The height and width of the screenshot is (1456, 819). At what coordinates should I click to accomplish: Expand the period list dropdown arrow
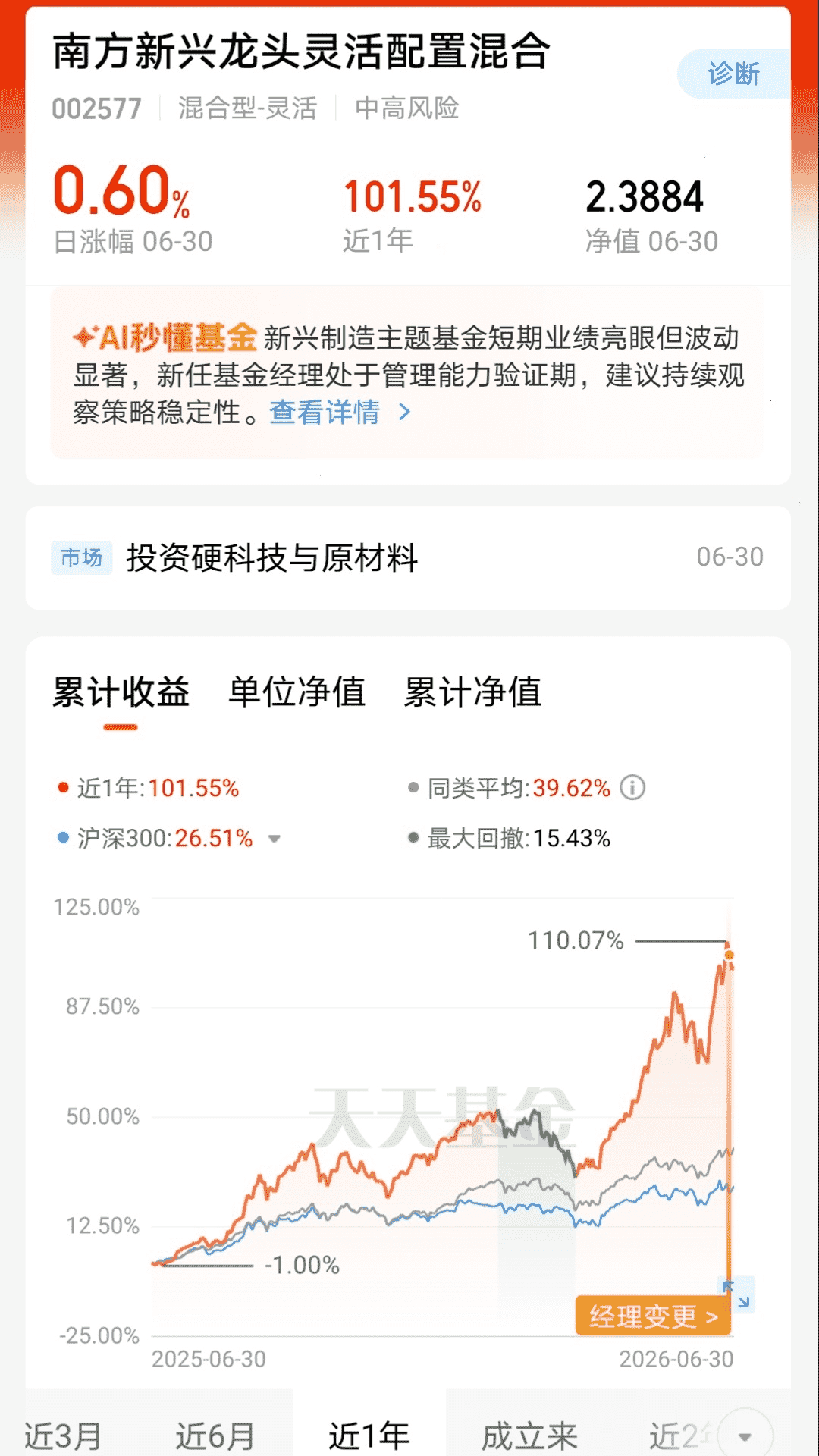click(745, 1436)
